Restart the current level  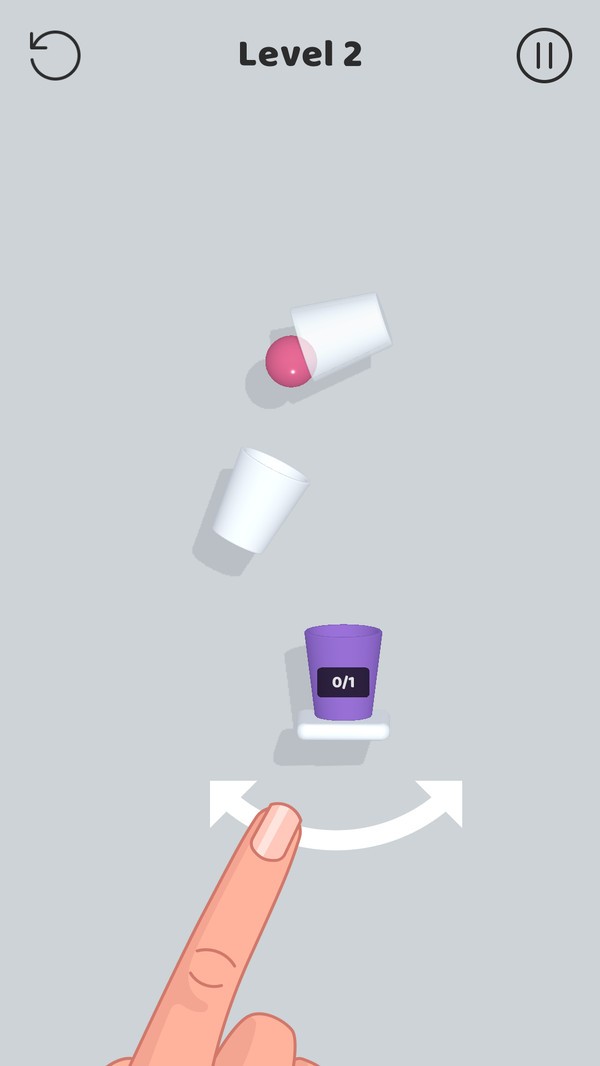pyautogui.click(x=55, y=55)
